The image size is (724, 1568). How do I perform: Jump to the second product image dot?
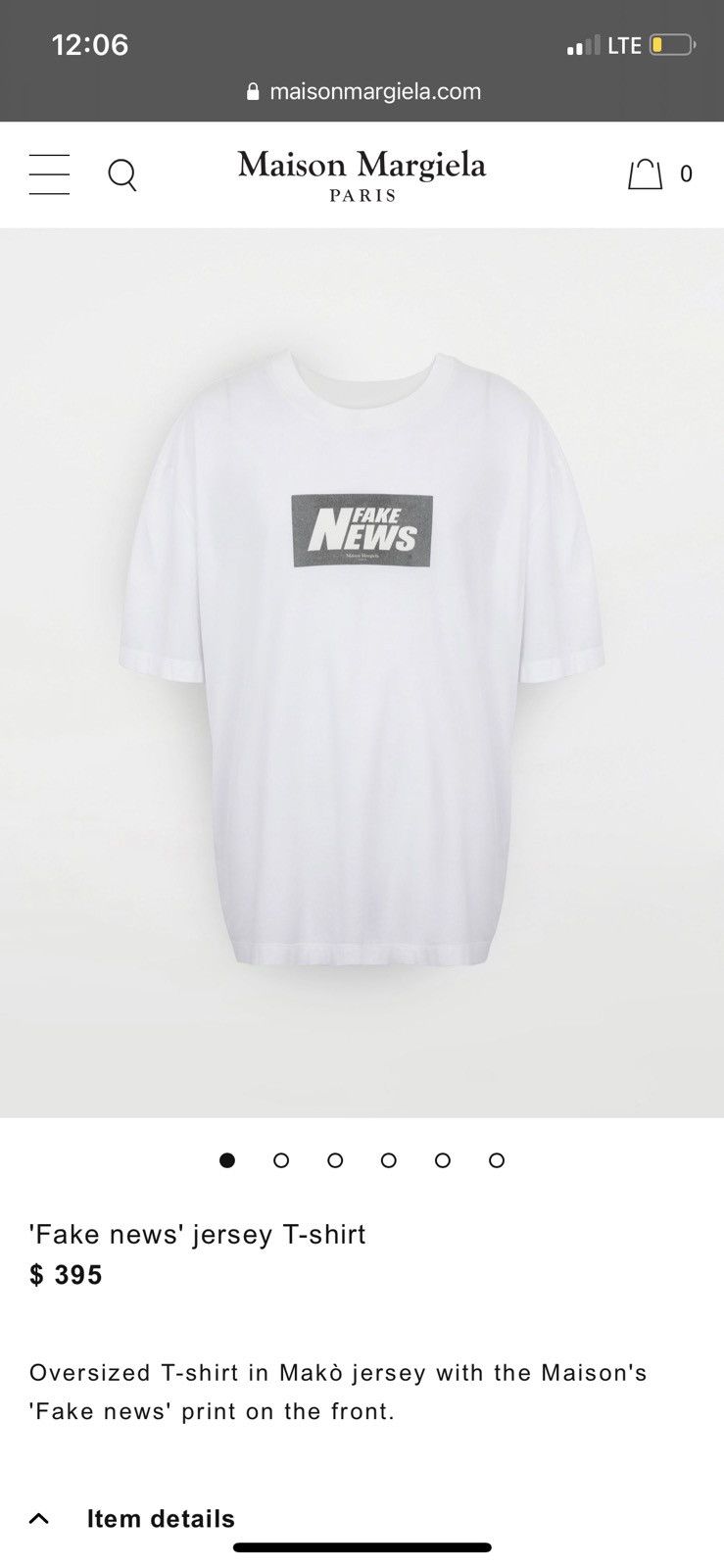coord(281,1160)
